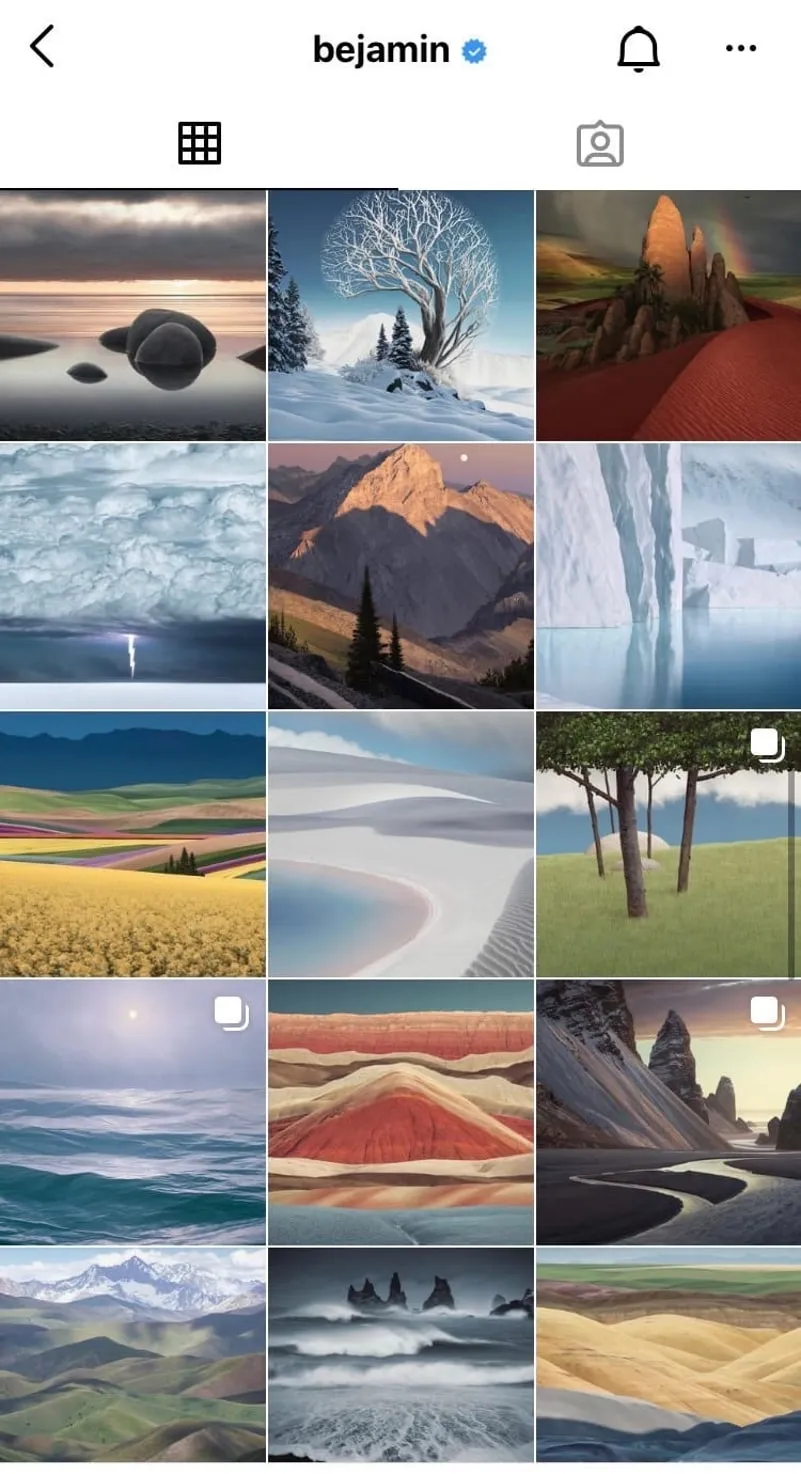Open the white sand dunes lagoon post
This screenshot has height=1474, width=801.
(401, 844)
